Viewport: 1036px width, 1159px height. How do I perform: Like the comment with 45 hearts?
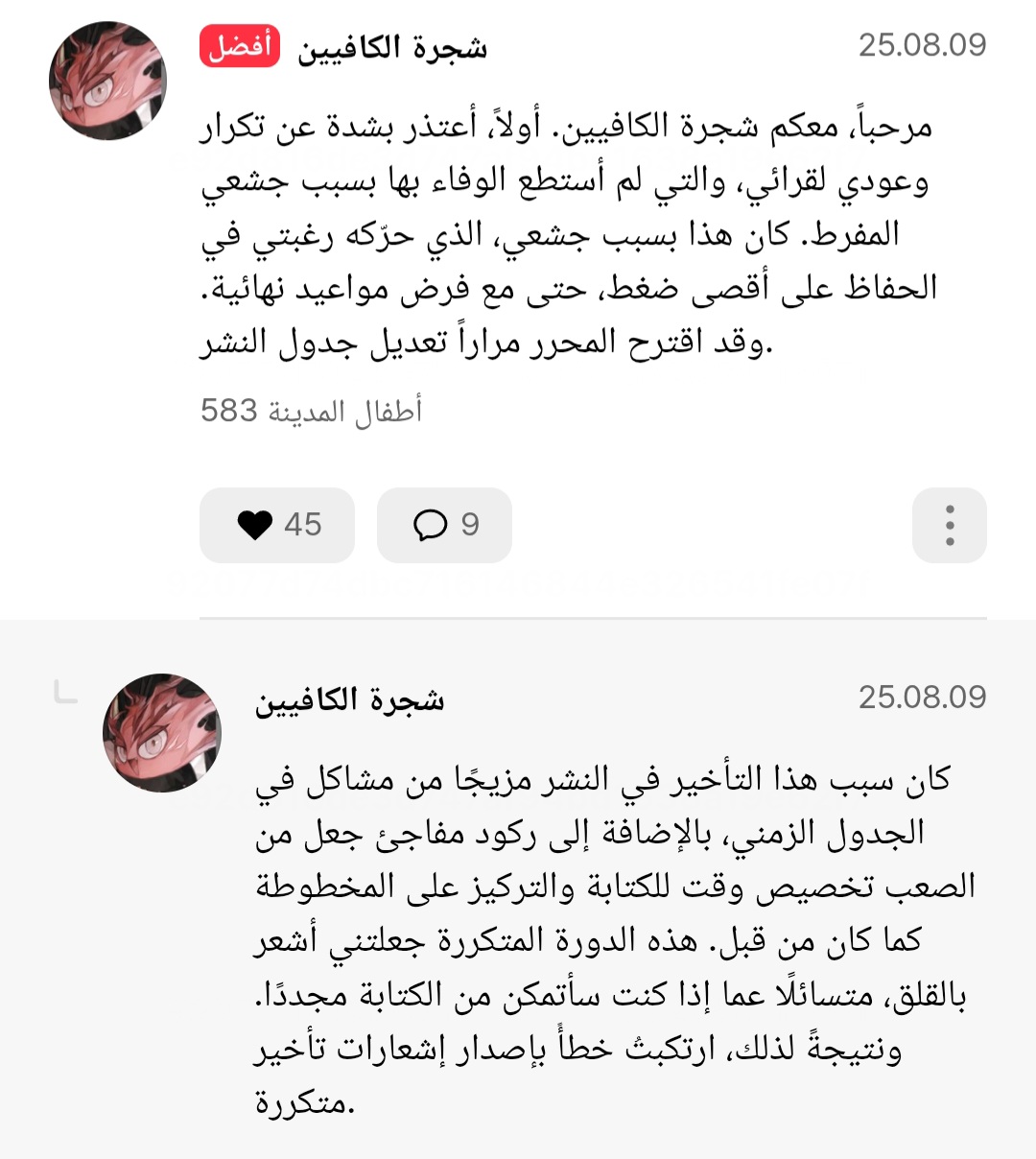click(x=276, y=525)
